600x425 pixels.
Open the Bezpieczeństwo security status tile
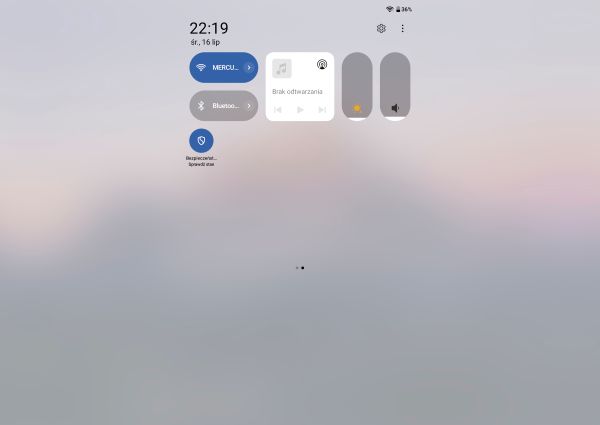coord(201,141)
